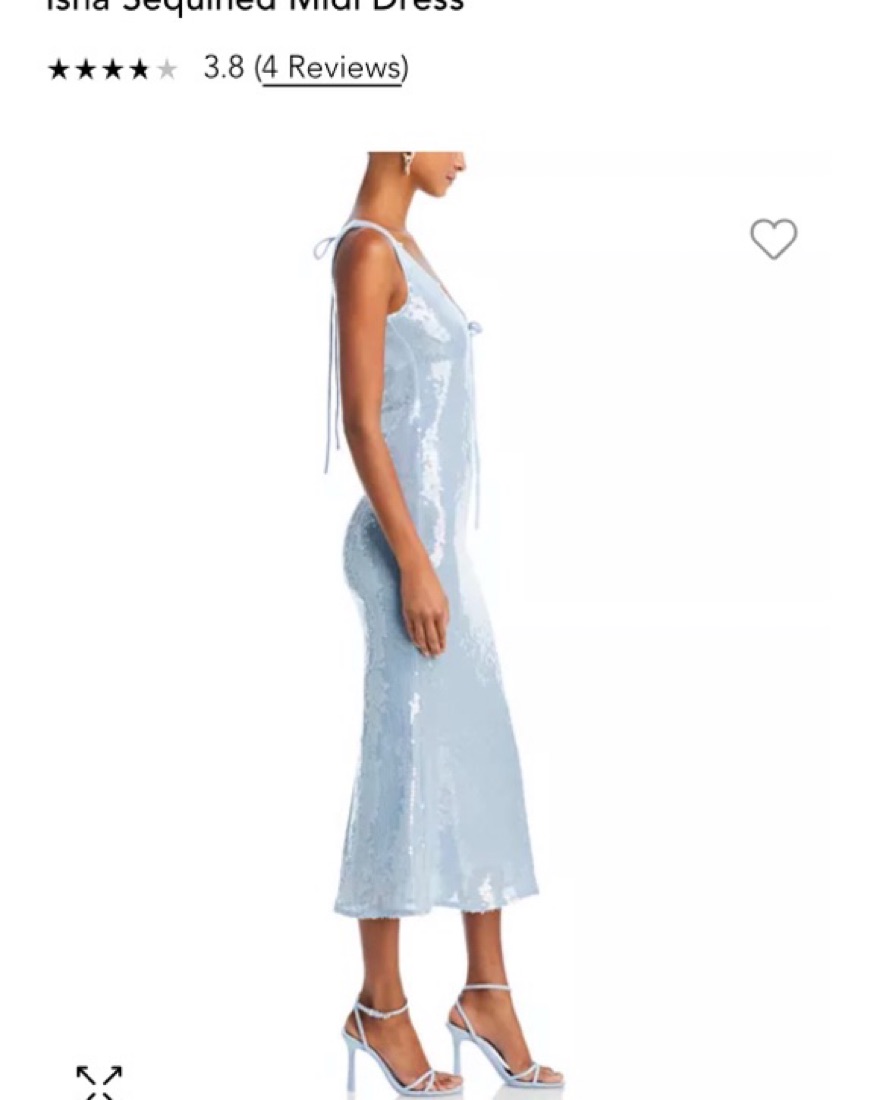Expand product image to fullscreen
880x1100 pixels.
pos(99,1082)
